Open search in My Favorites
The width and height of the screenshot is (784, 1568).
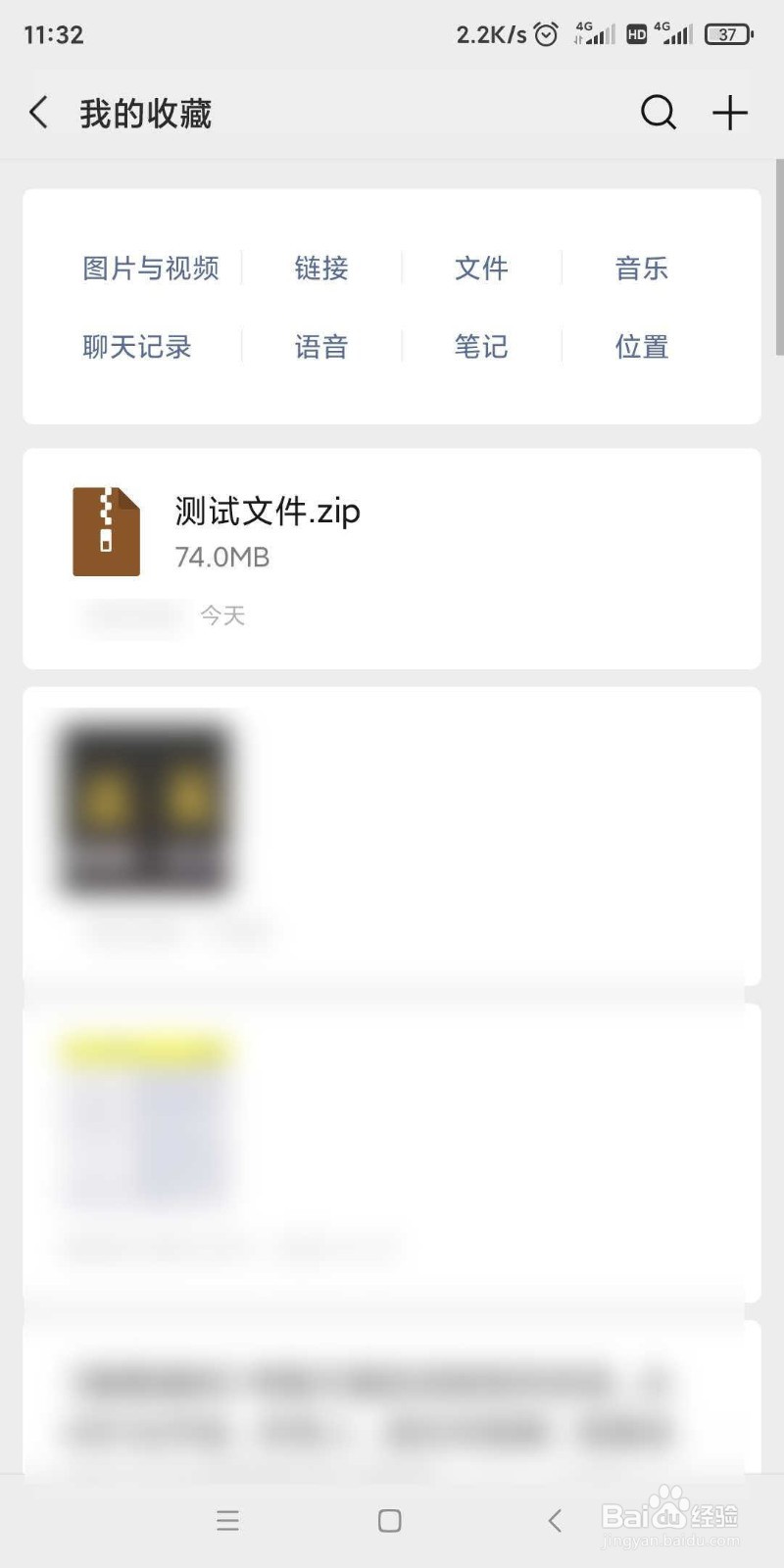click(658, 113)
